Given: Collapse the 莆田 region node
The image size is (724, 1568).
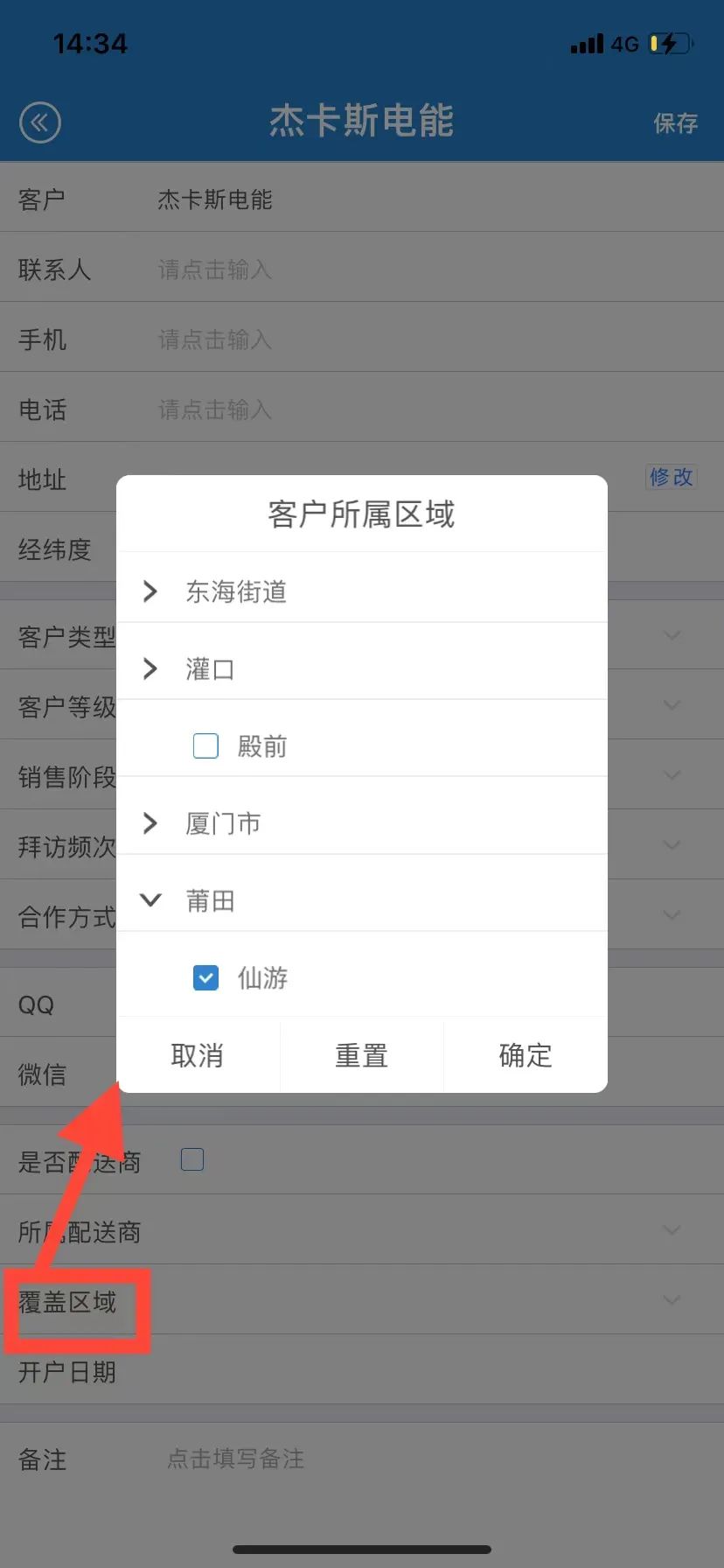Looking at the screenshot, I should point(150,899).
